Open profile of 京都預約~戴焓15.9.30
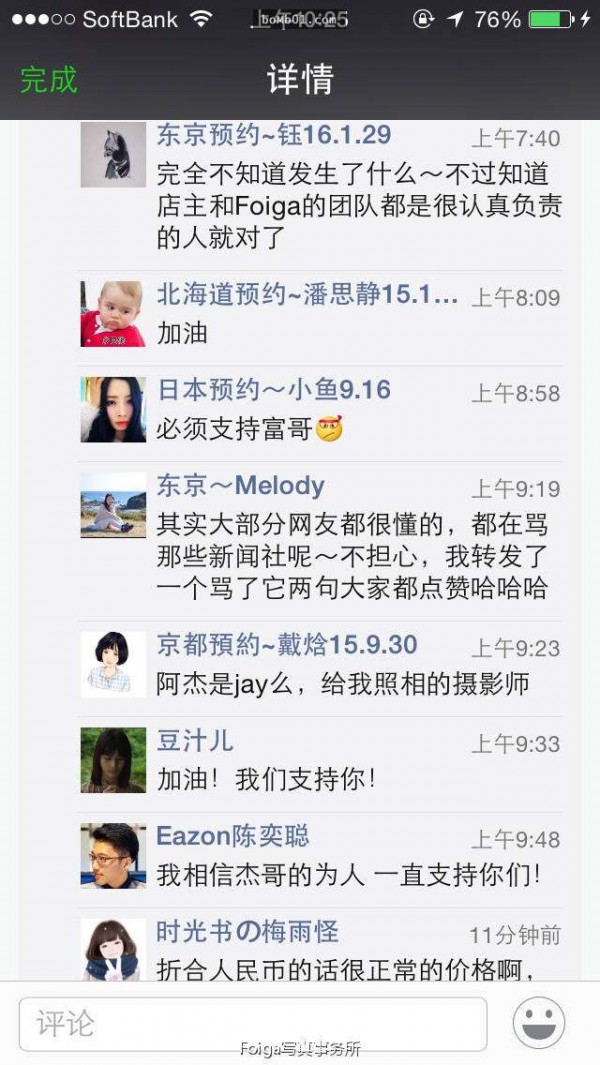600x1065 pixels. (286, 645)
